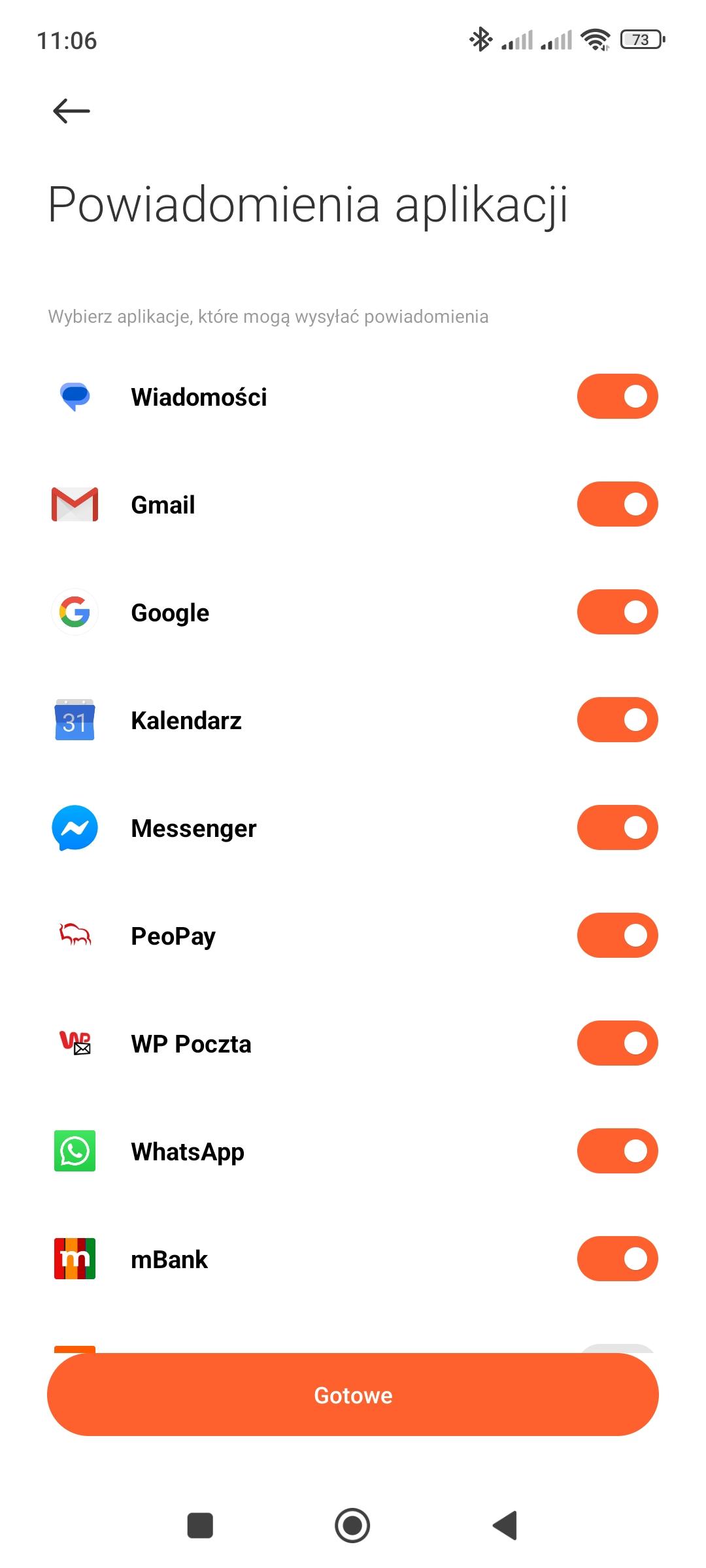Switch off Kalendarz notifications

coord(617,719)
